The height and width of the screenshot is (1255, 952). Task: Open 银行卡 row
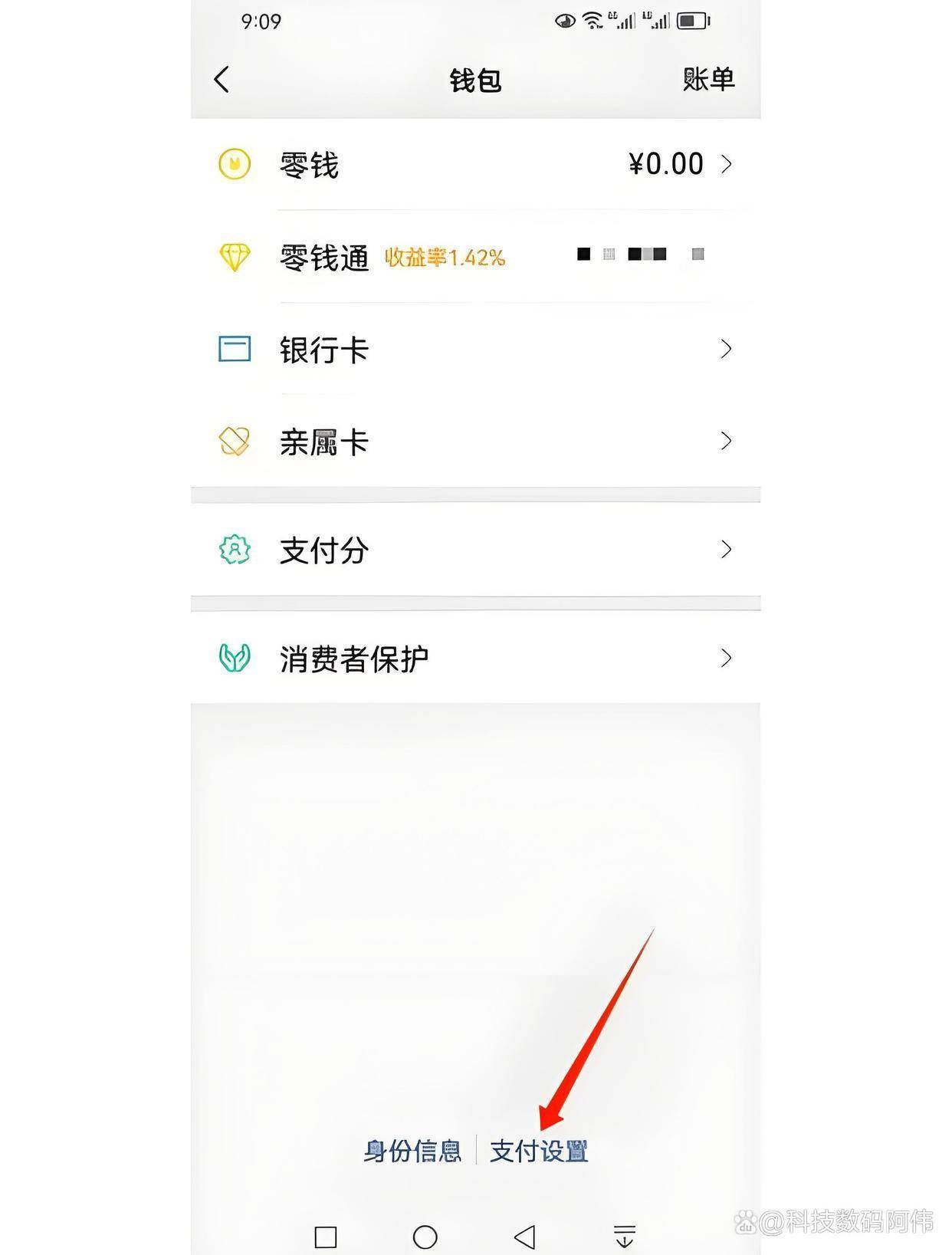(475, 350)
